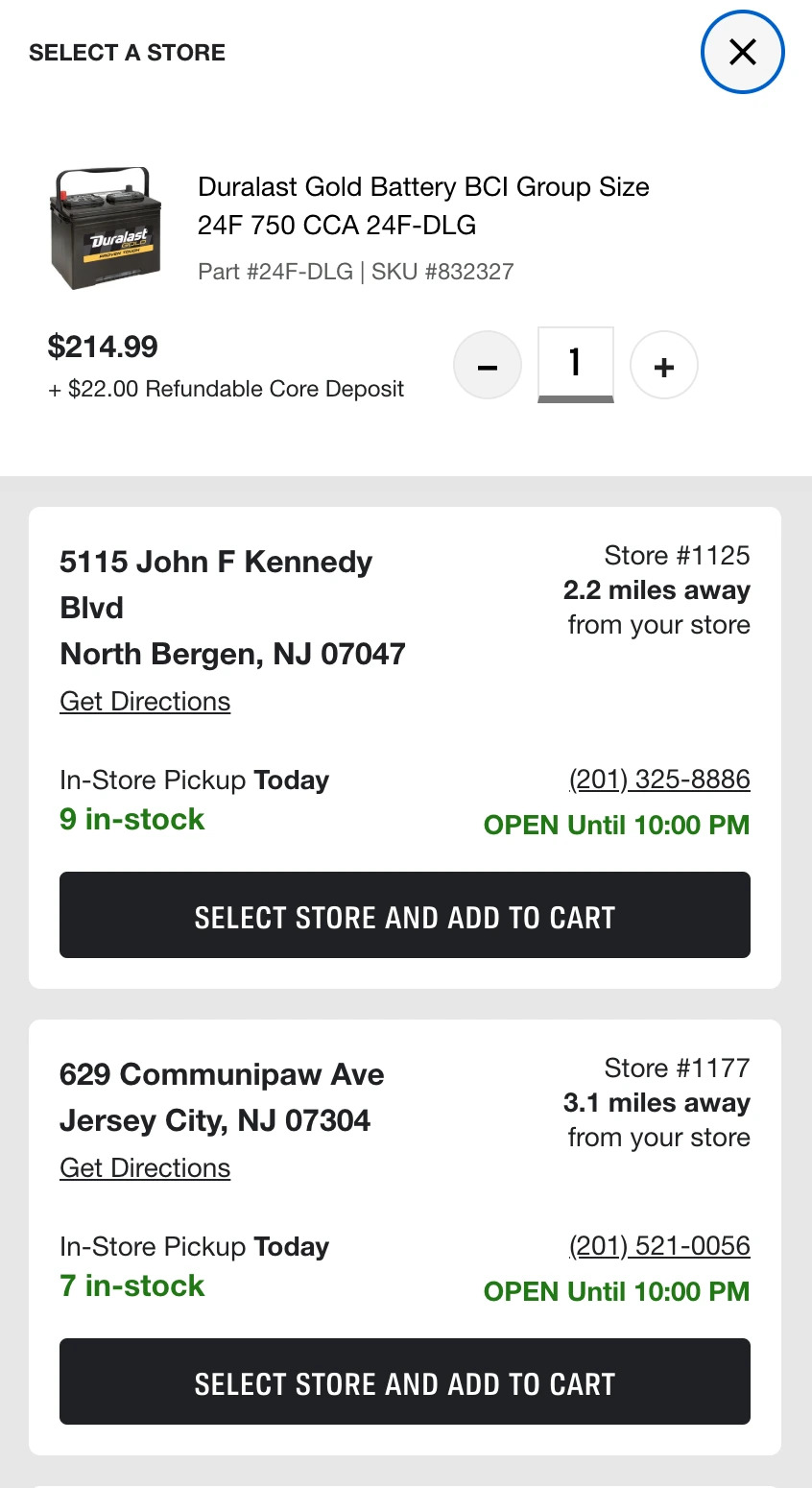Call Jersey City store at (201) 521-0056
Viewport: 812px width, 1488px height.
[x=659, y=1246]
